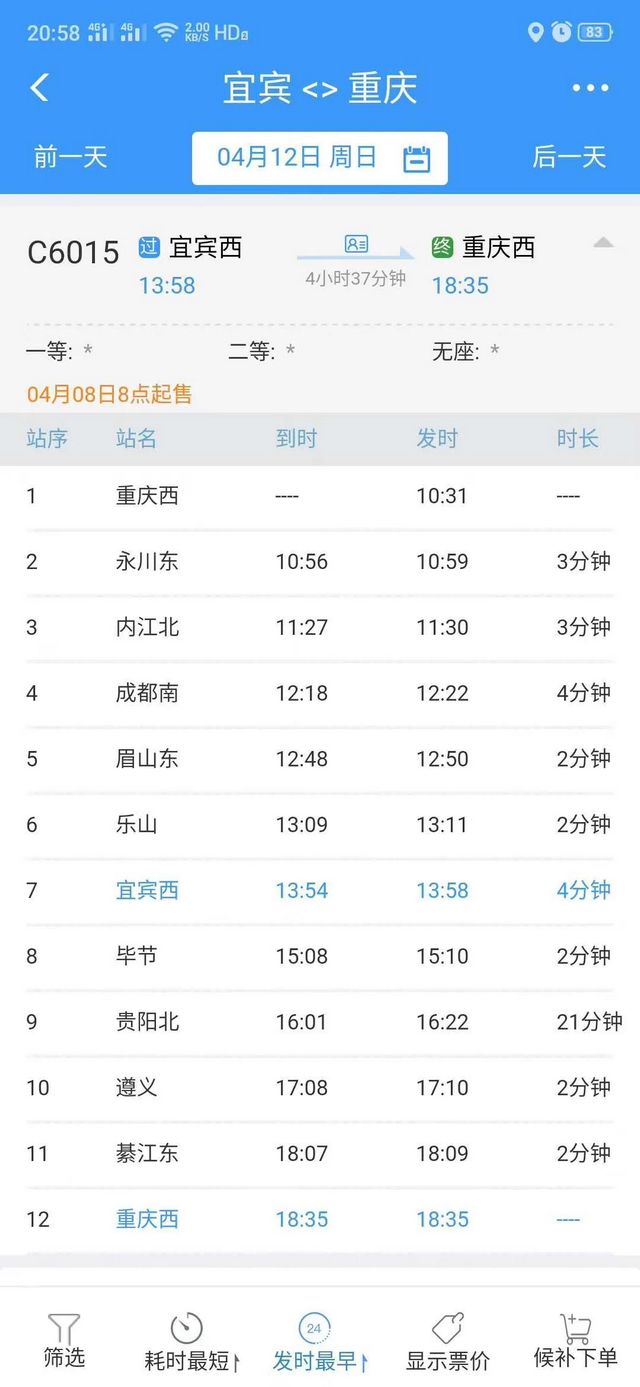Open the three-dot overflow menu

pyautogui.click(x=590, y=88)
